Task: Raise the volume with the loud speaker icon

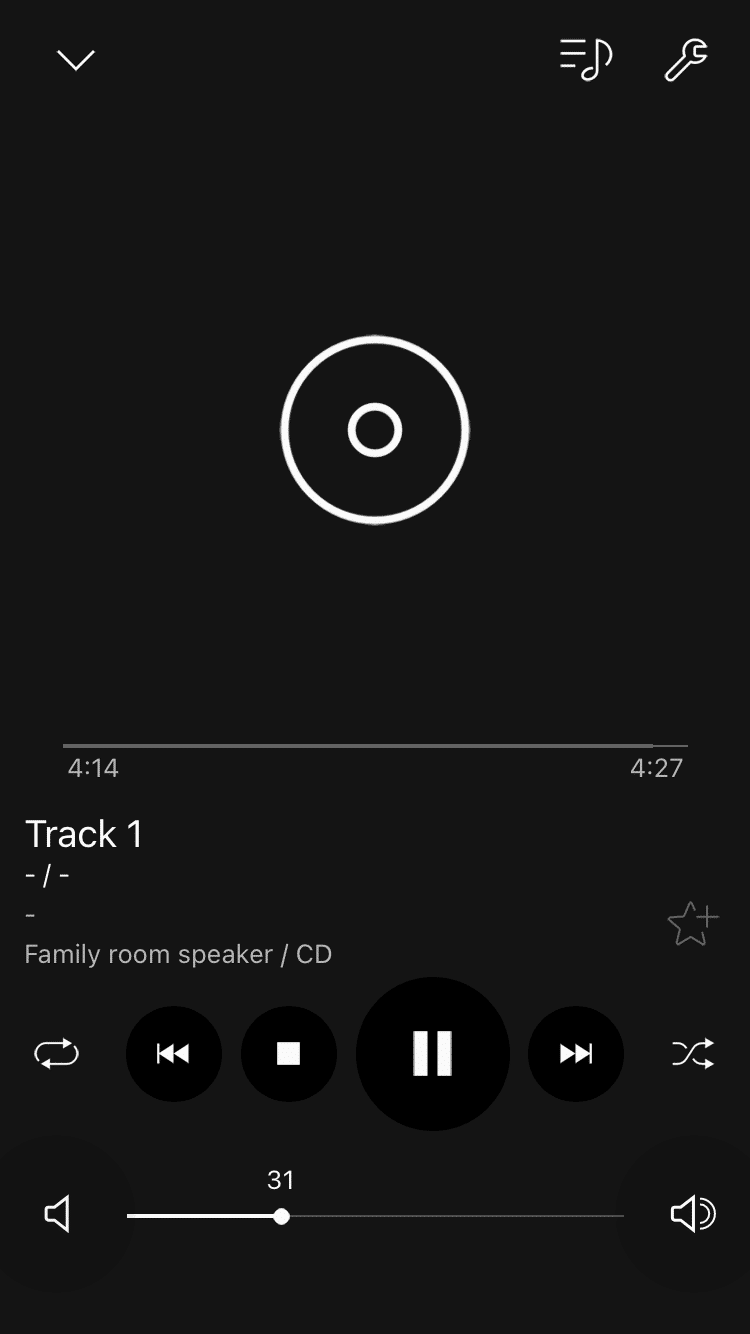Action: click(693, 1215)
